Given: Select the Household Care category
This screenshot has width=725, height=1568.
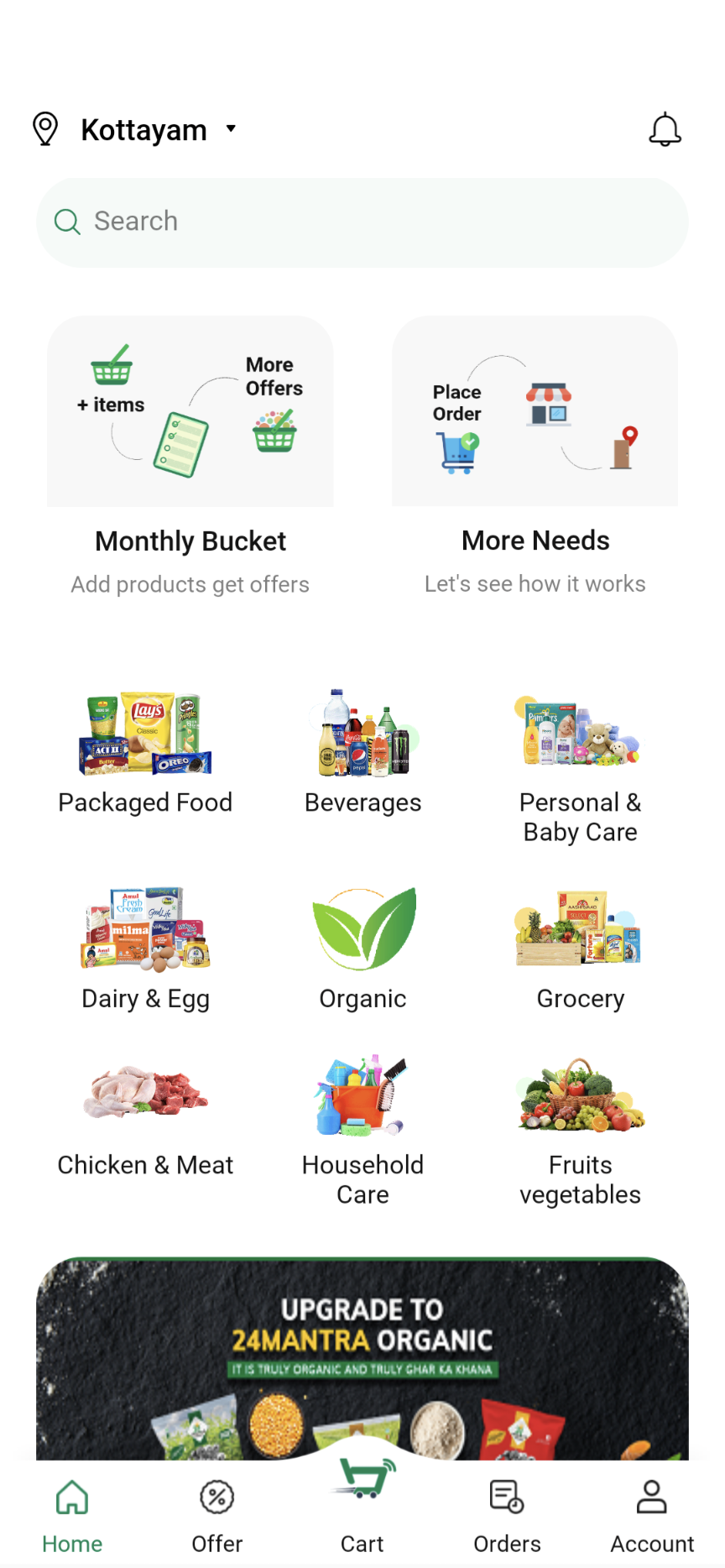Looking at the screenshot, I should 362,1129.
